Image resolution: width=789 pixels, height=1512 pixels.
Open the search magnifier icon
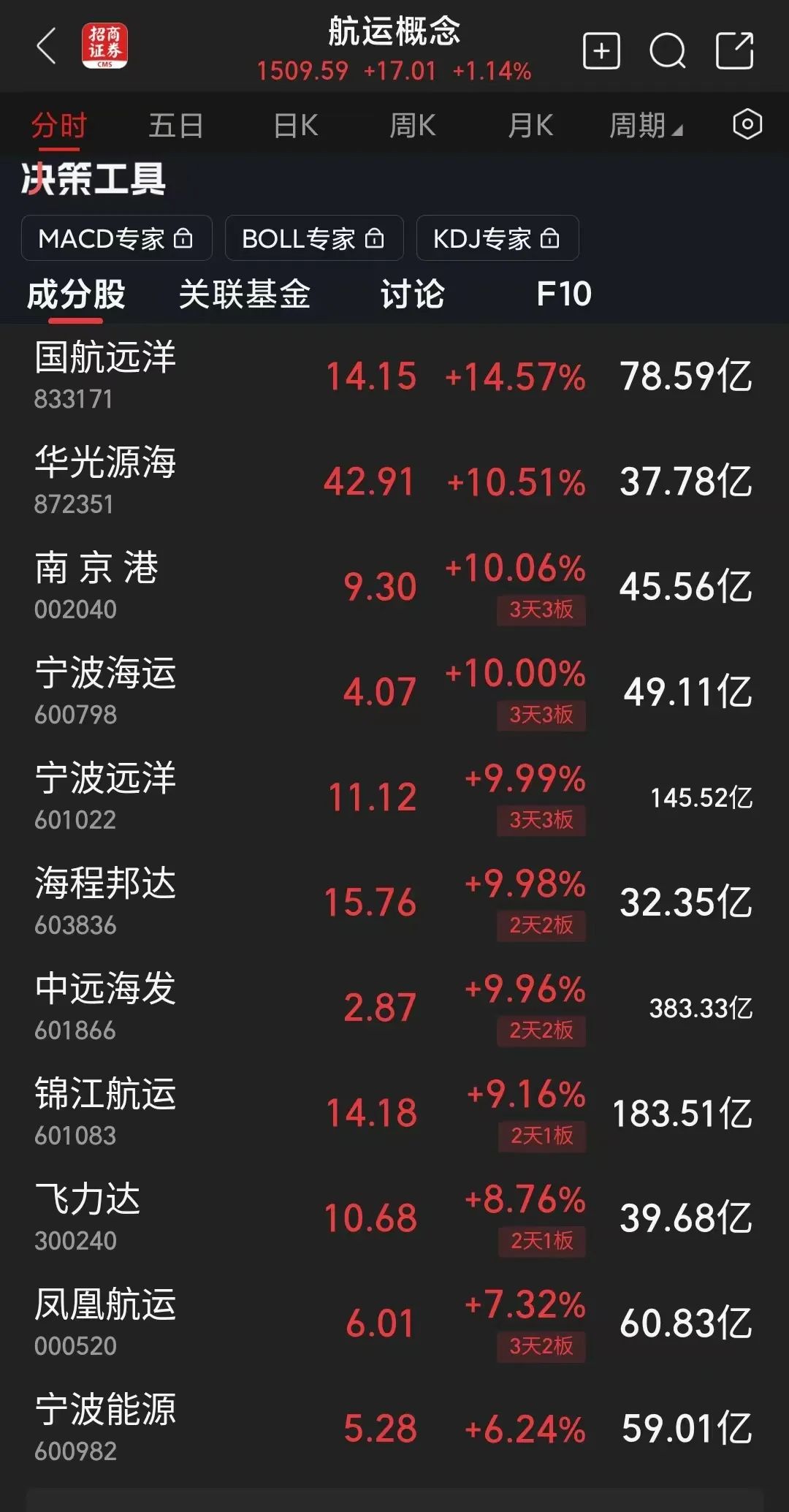[667, 51]
